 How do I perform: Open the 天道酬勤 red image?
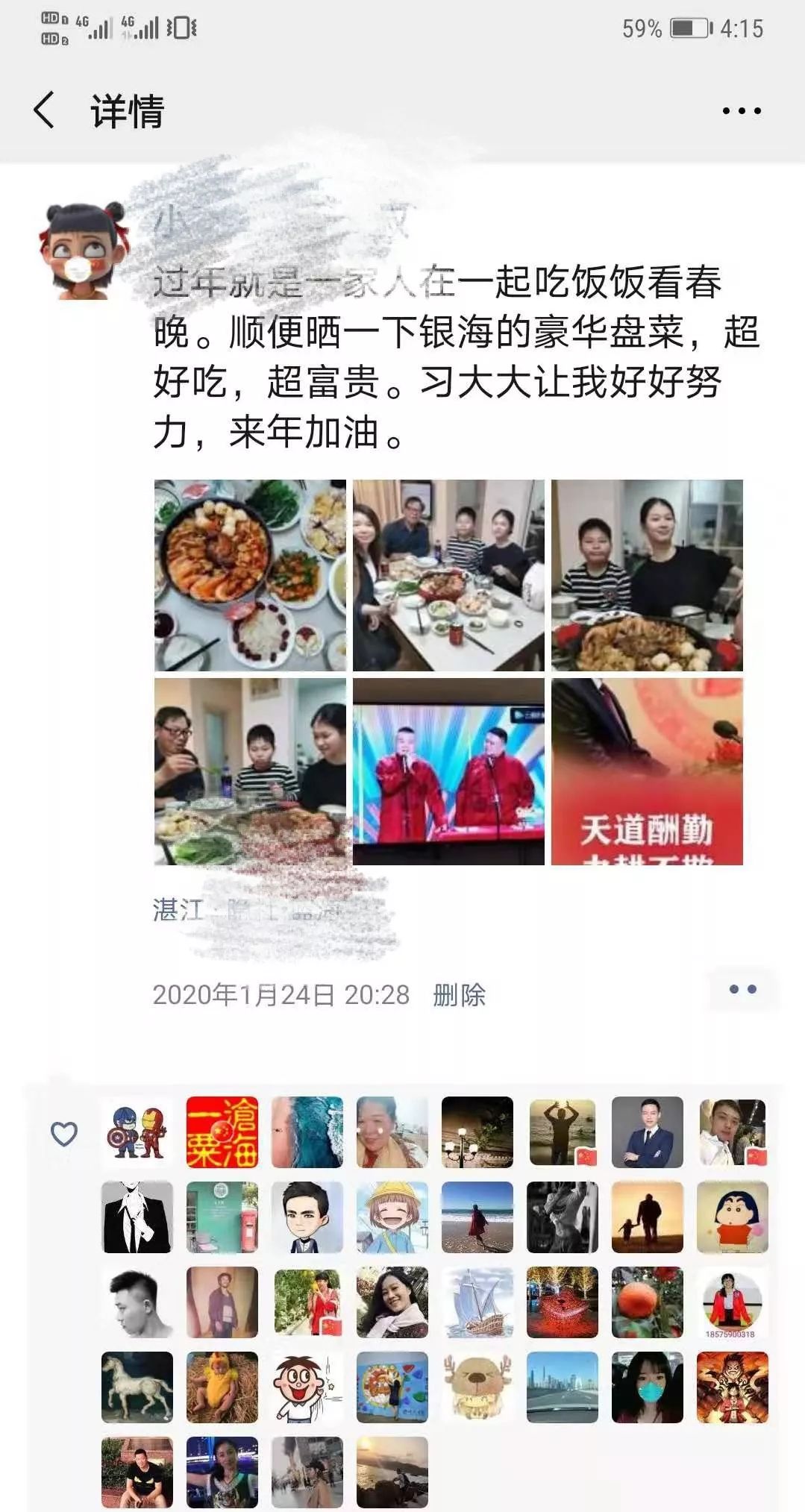point(647,771)
